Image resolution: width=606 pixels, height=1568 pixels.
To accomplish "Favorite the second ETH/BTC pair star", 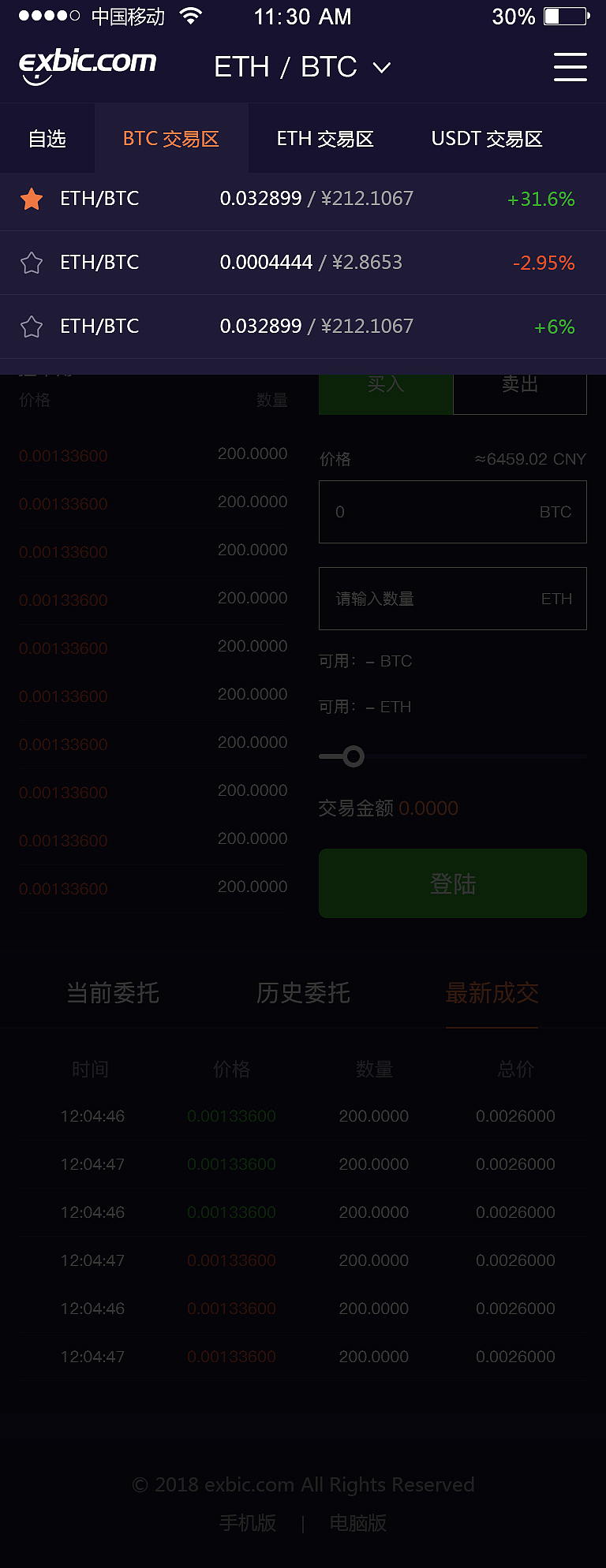I will point(32,262).
